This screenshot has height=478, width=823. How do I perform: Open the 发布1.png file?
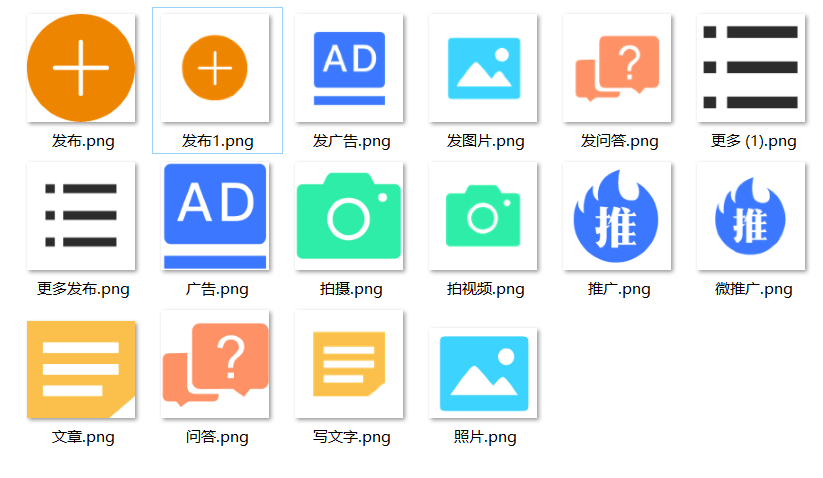[215, 68]
